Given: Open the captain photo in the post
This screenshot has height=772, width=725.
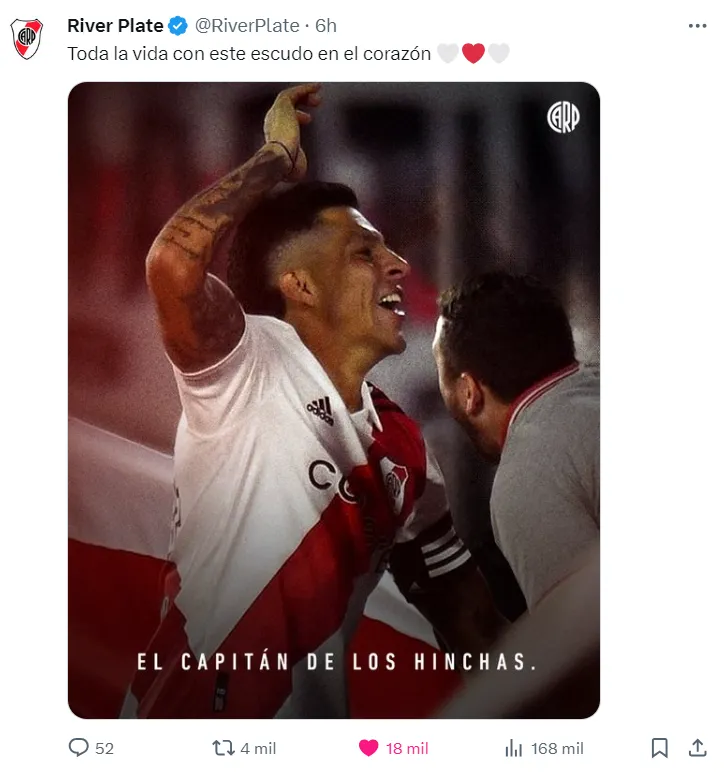Looking at the screenshot, I should click(333, 400).
